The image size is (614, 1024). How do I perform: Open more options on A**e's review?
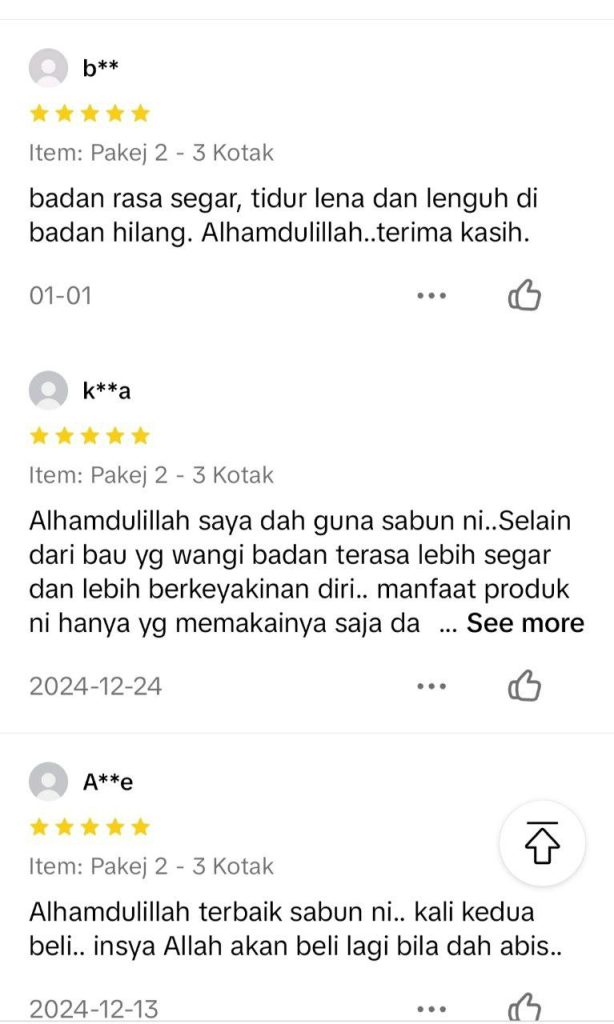(431, 1009)
